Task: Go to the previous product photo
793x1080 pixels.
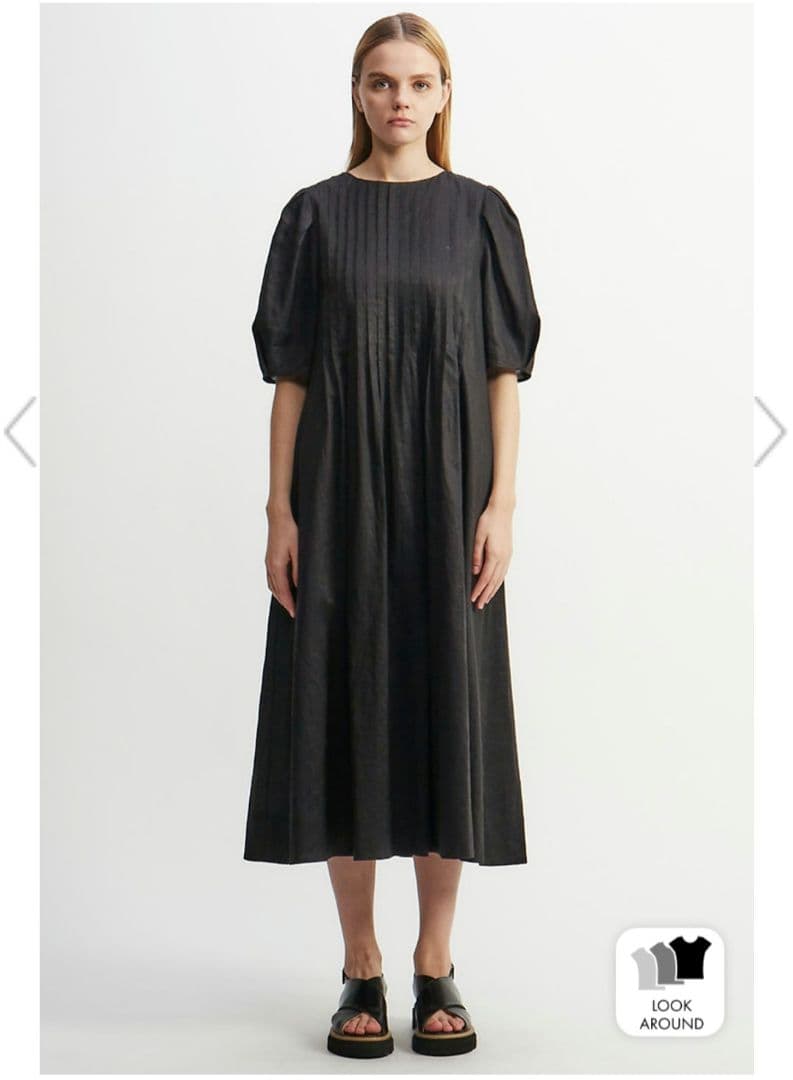Action: coord(20,431)
